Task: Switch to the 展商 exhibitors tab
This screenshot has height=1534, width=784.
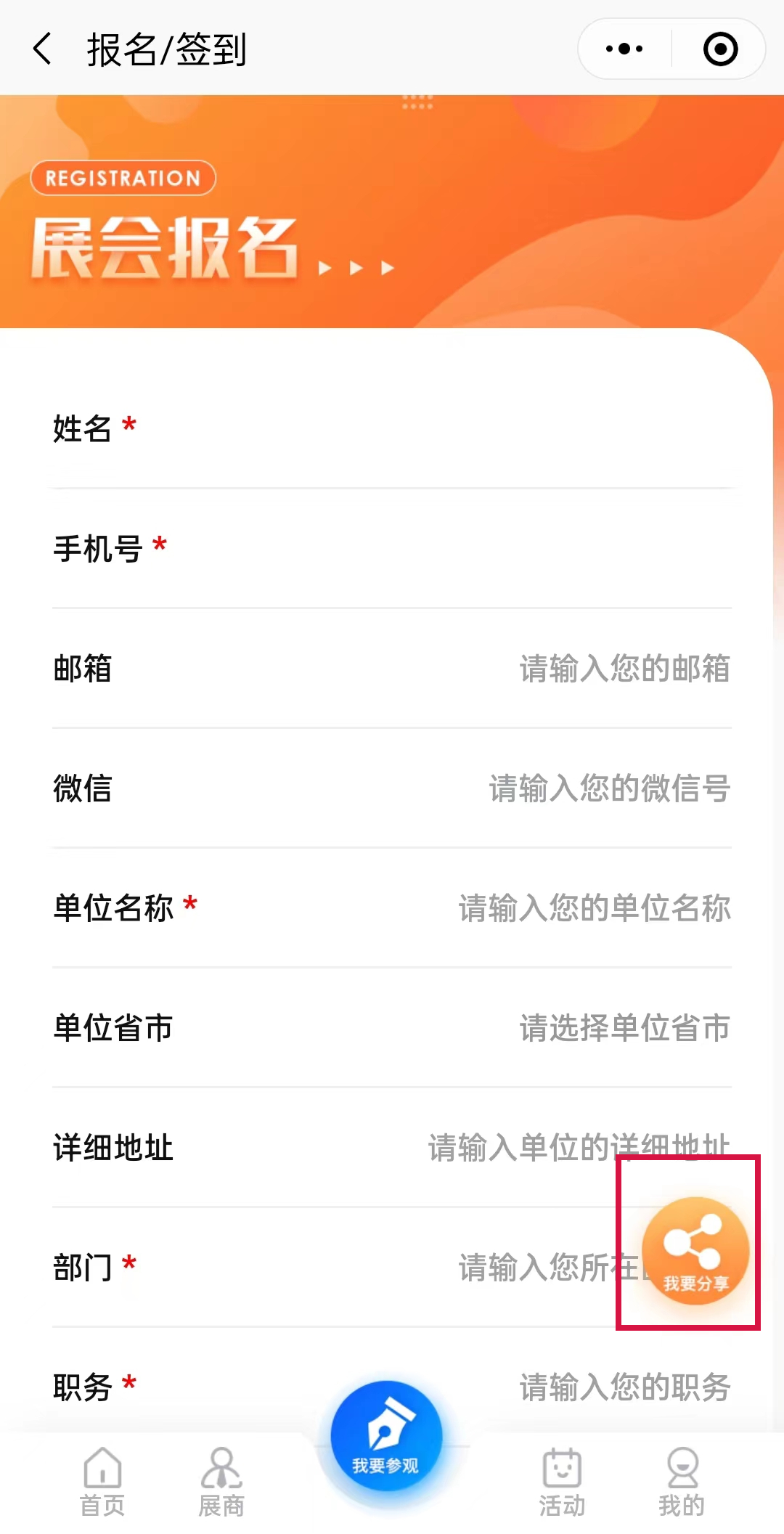Action: pos(221,1482)
